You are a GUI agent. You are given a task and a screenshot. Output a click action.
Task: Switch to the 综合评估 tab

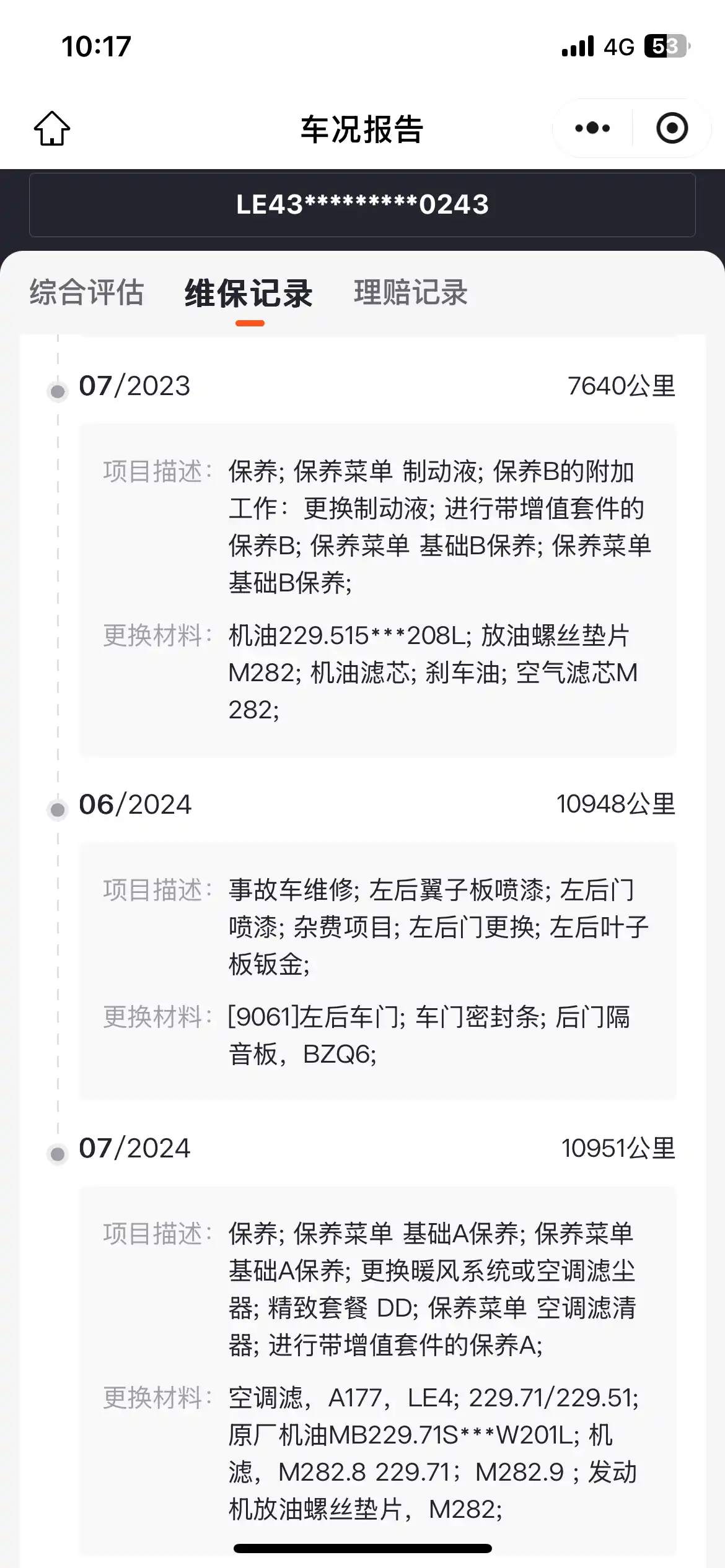87,292
